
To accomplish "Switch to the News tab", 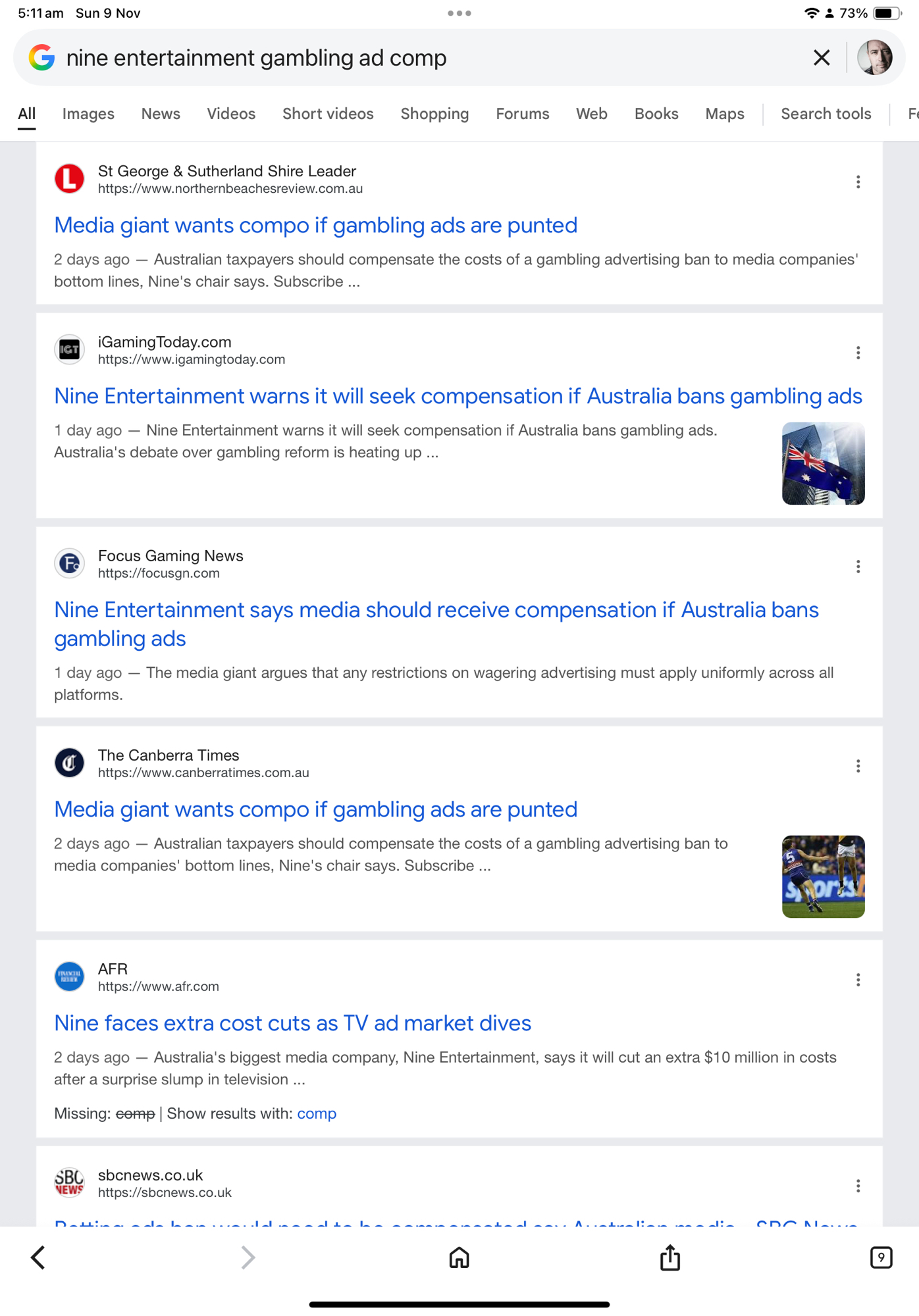I will point(161,114).
